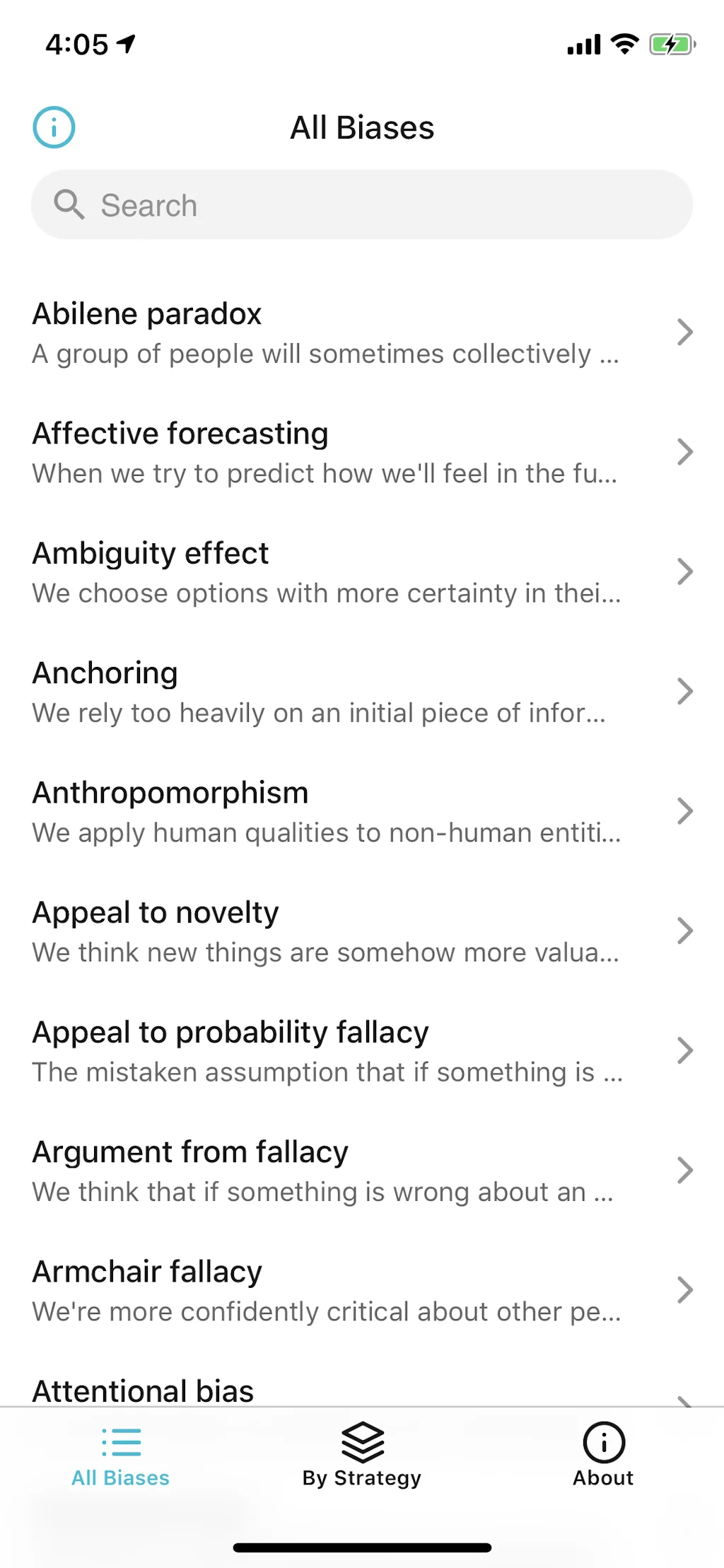The width and height of the screenshot is (724, 1568).
Task: Tap the location arrow in the status bar
Action: [124, 44]
